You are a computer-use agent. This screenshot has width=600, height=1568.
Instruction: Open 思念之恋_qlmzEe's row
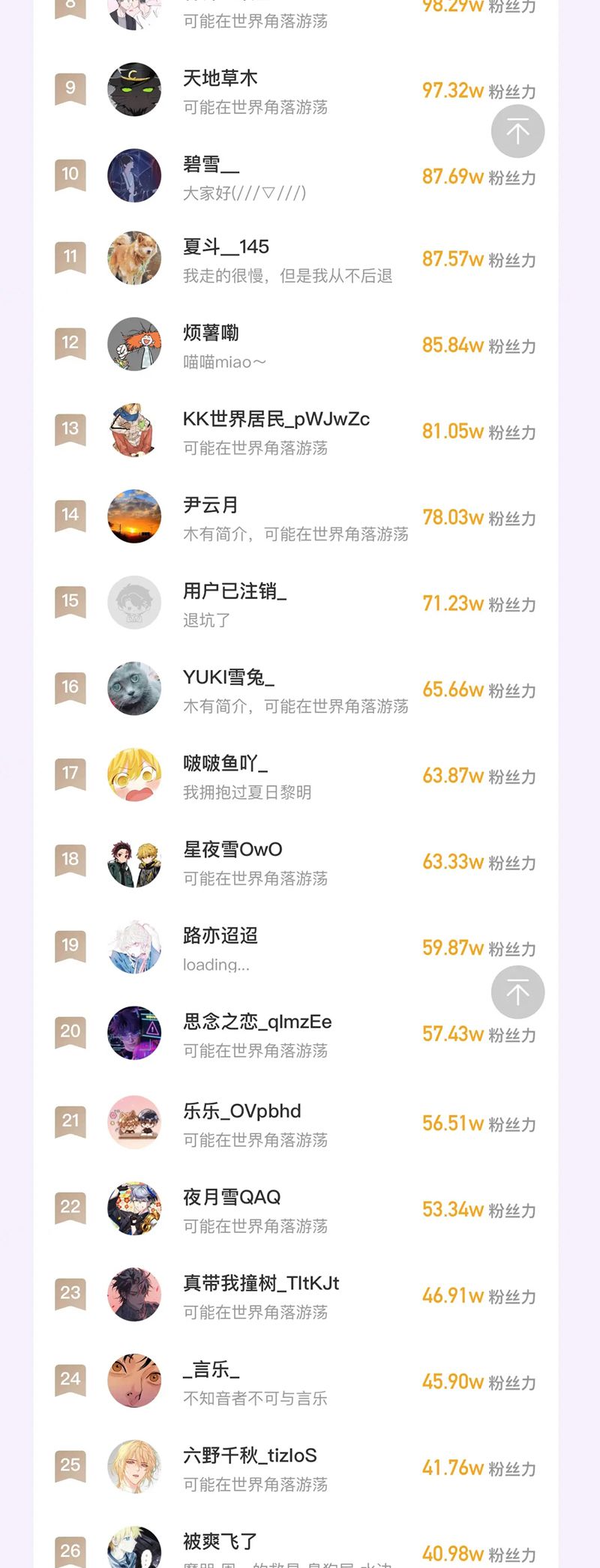tap(257, 1022)
